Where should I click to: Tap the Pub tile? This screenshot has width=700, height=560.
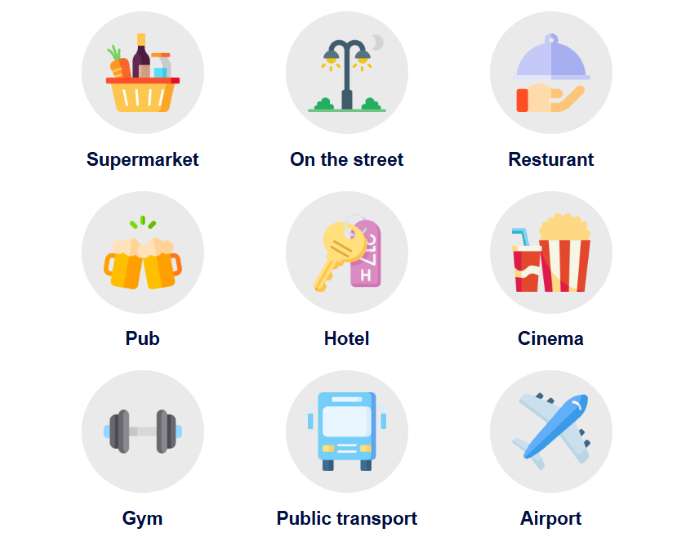click(x=143, y=253)
